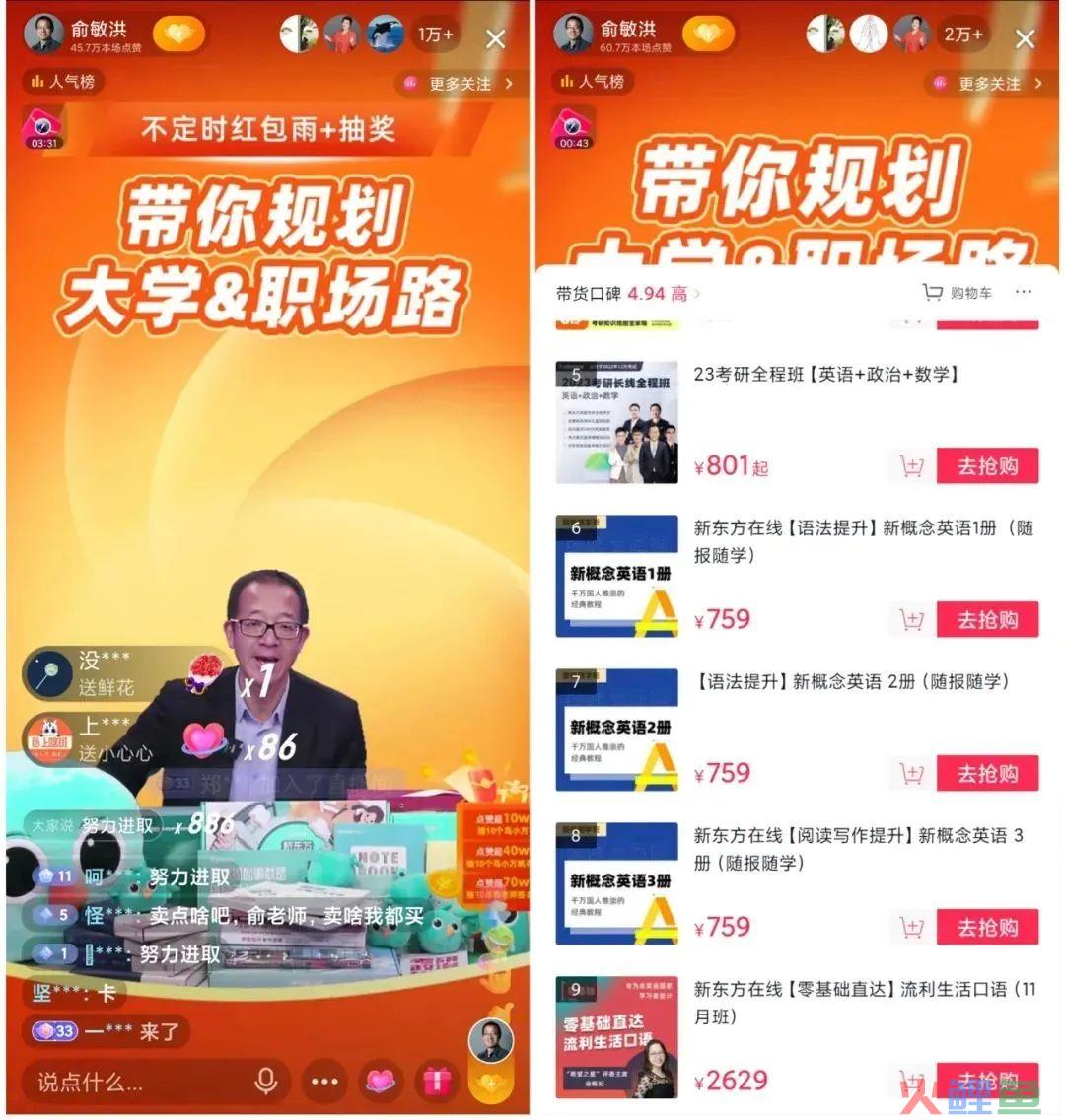Tap 去抢购 for 23考研全程班
1065x1120 pixels.
987,465
